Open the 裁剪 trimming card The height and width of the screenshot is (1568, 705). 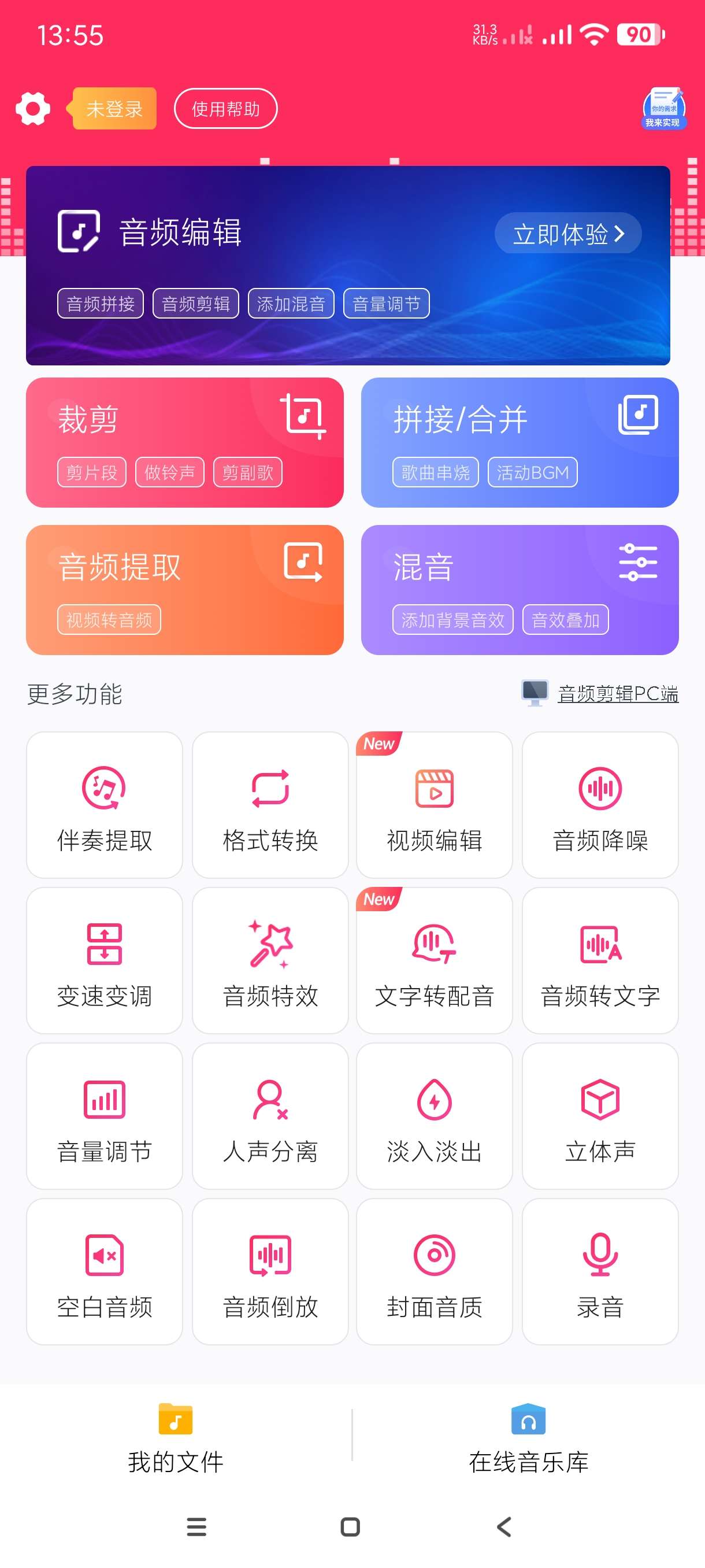pyautogui.click(x=184, y=442)
